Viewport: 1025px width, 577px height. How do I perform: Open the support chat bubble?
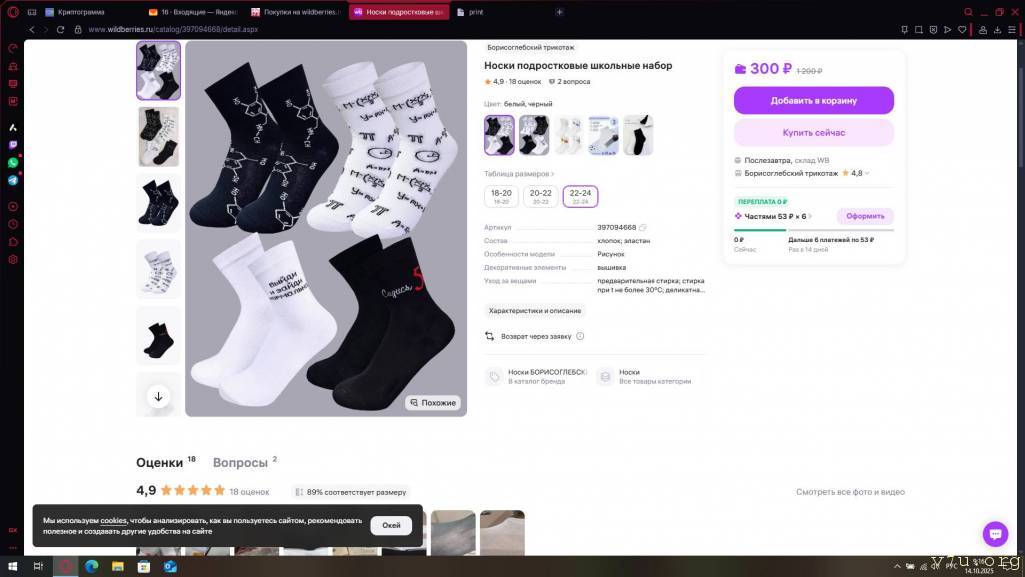tap(995, 533)
